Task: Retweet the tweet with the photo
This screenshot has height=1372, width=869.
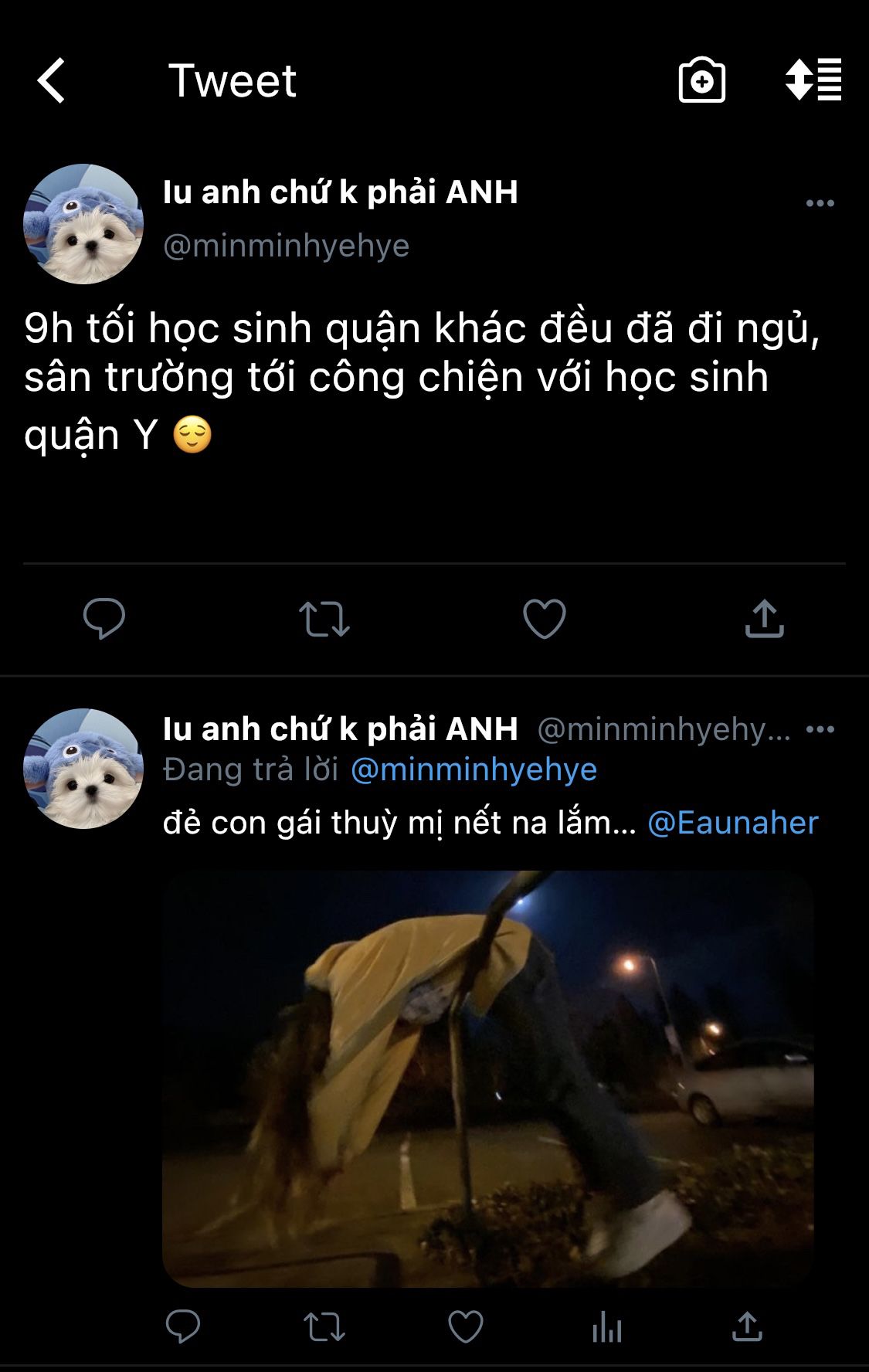Action: pyautogui.click(x=324, y=1327)
